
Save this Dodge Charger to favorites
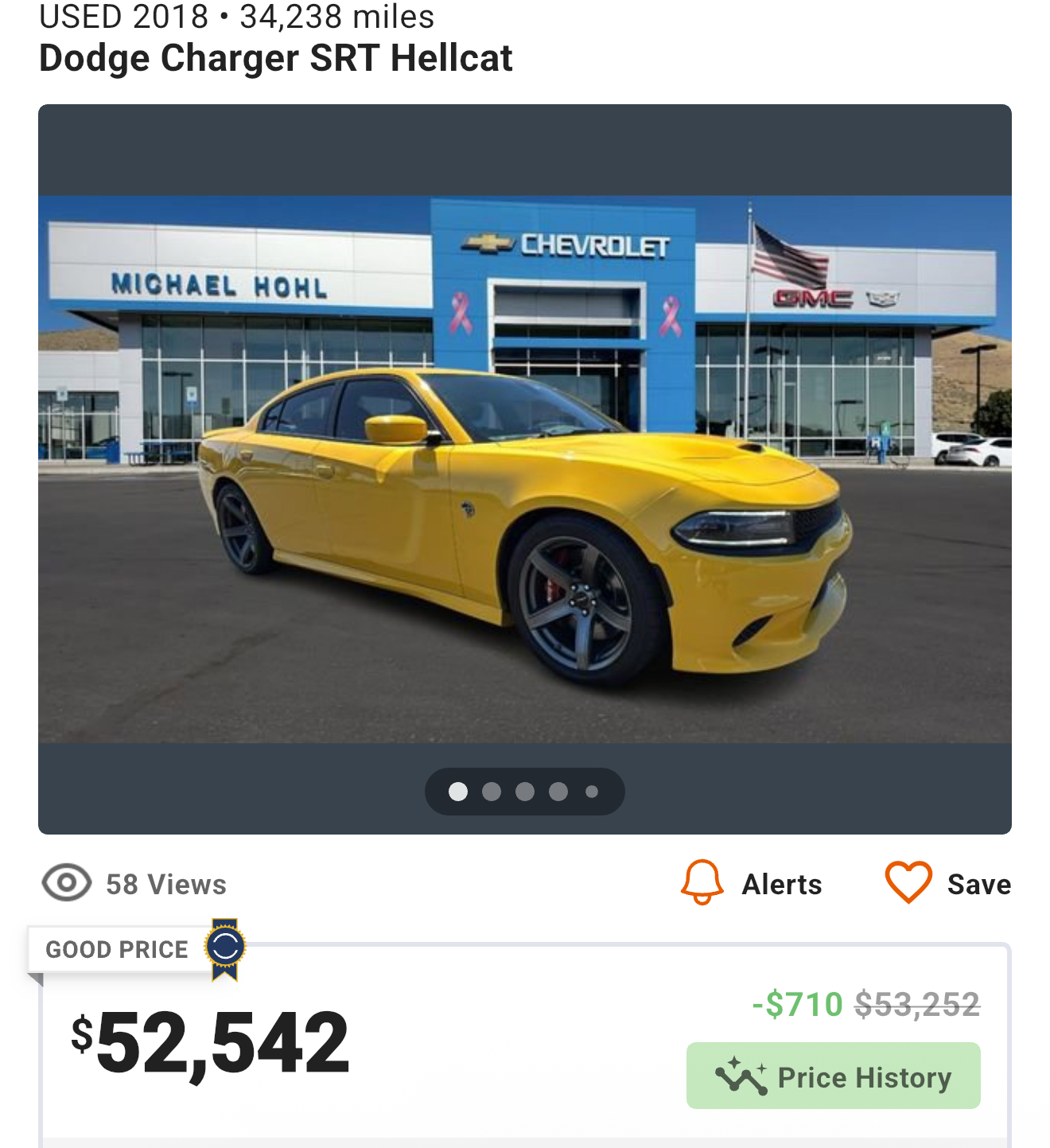pyautogui.click(x=948, y=883)
